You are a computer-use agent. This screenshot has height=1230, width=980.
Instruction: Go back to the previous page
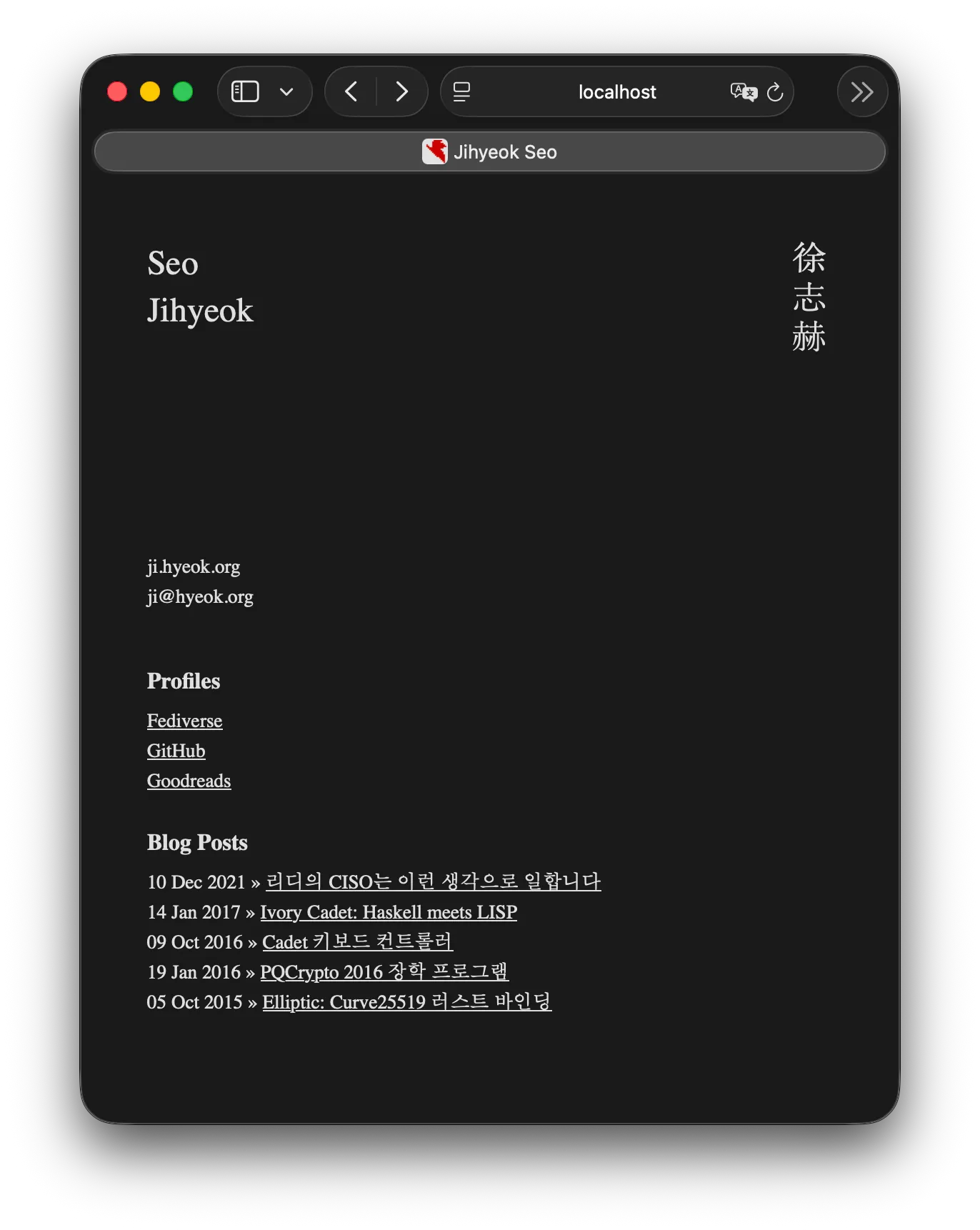351,91
